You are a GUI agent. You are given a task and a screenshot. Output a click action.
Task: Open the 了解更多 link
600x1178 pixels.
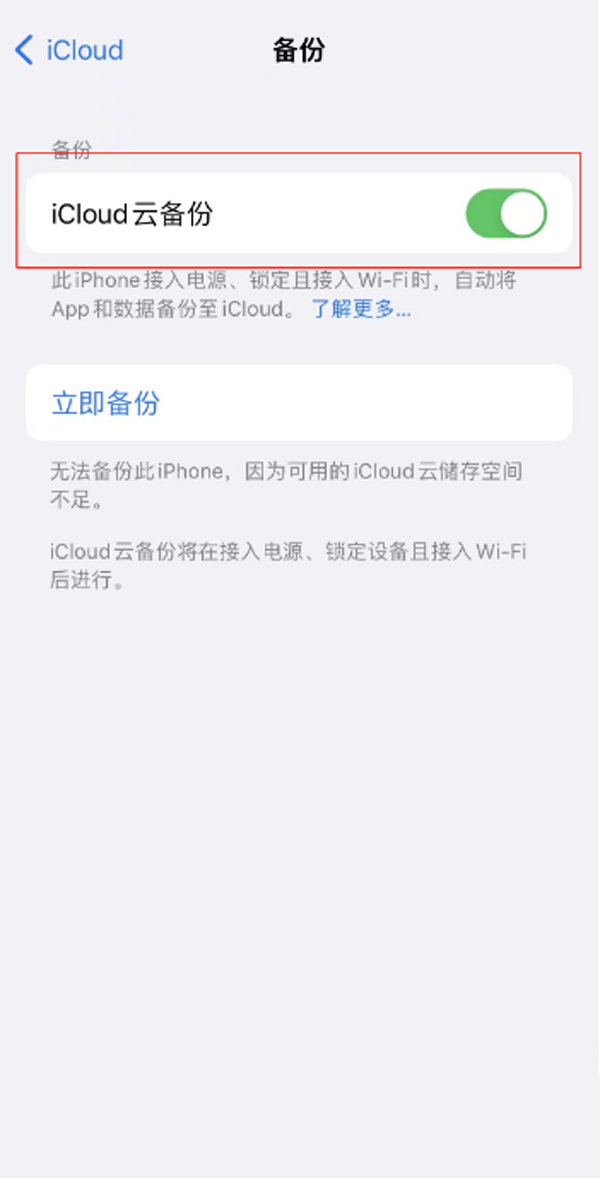[360, 309]
